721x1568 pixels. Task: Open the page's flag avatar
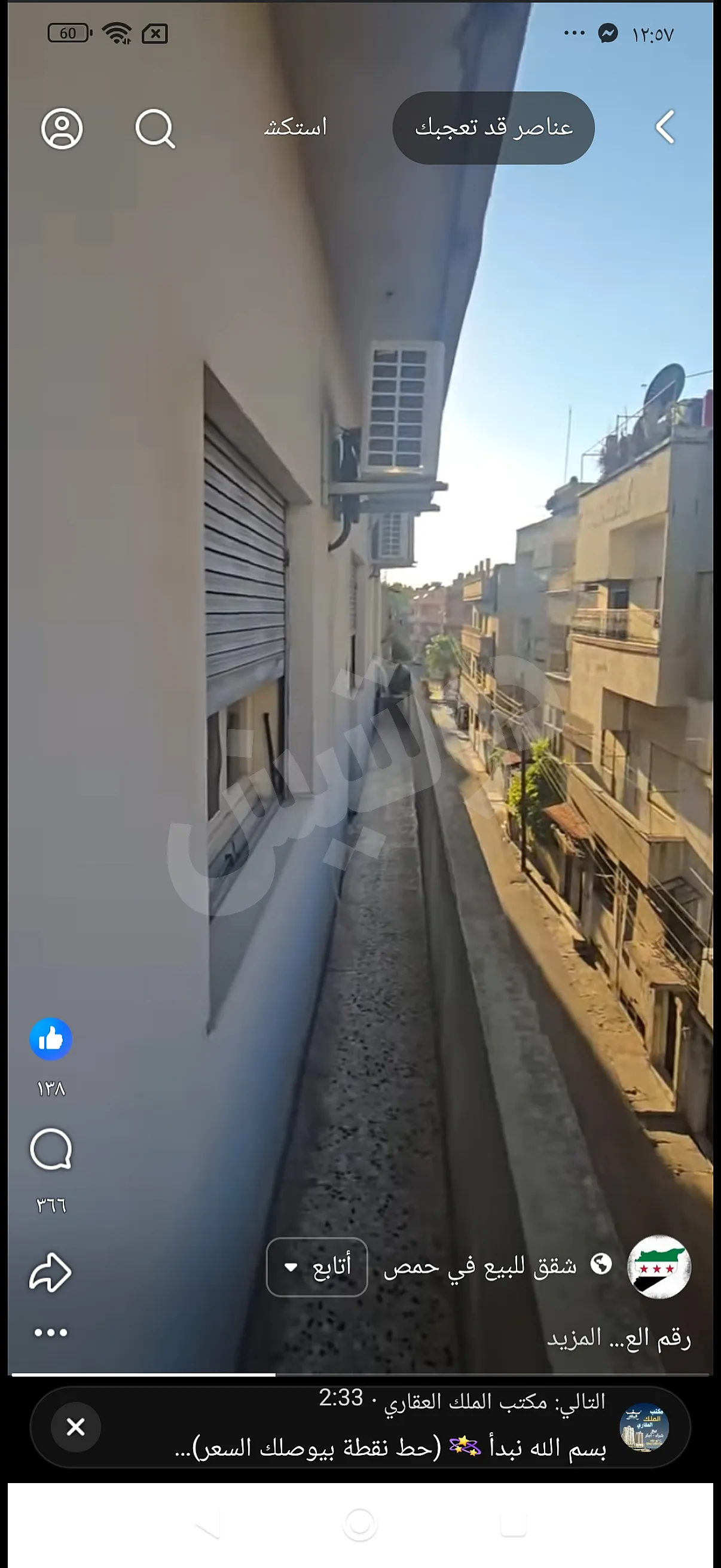pos(658,1266)
